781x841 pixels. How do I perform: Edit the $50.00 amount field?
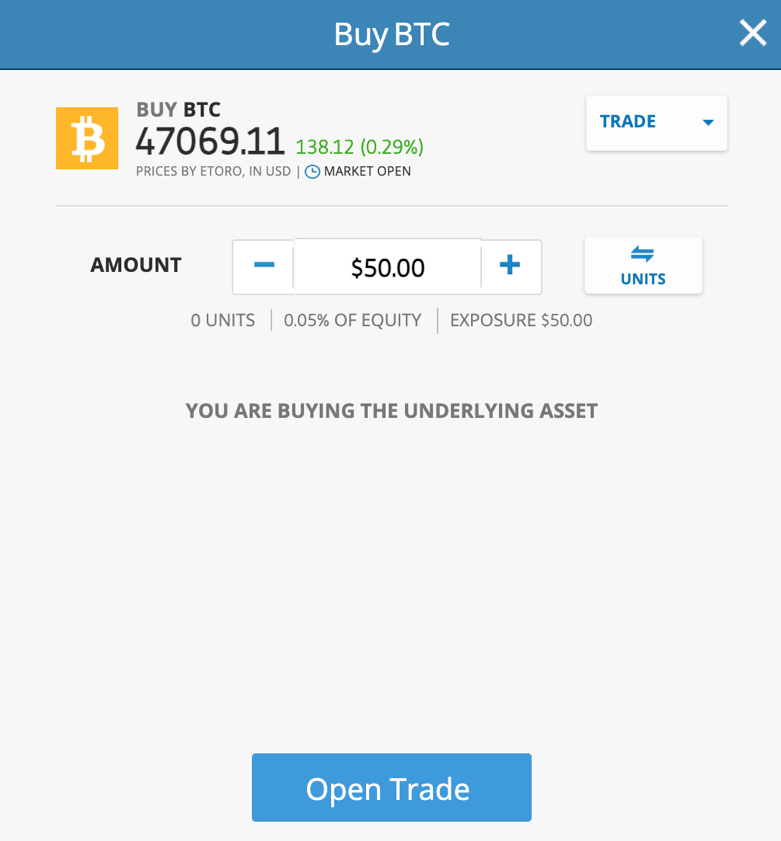coord(388,267)
